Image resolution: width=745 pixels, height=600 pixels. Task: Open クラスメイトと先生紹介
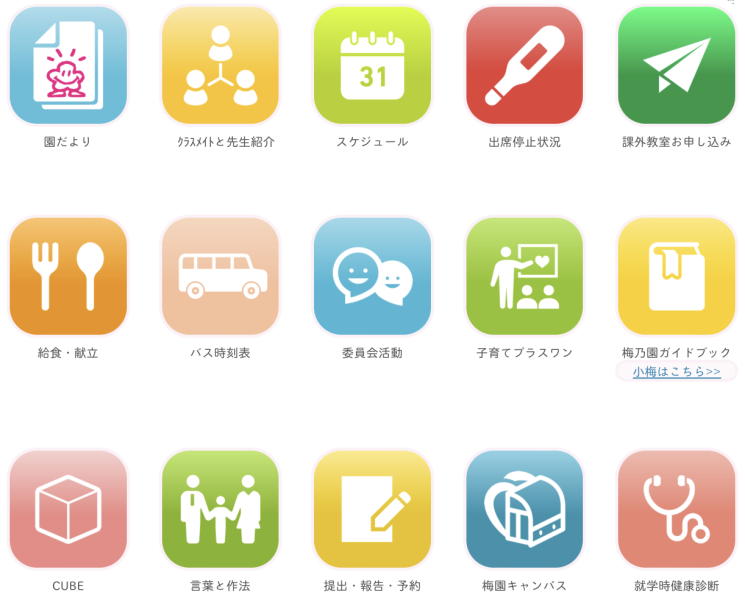tap(220, 66)
